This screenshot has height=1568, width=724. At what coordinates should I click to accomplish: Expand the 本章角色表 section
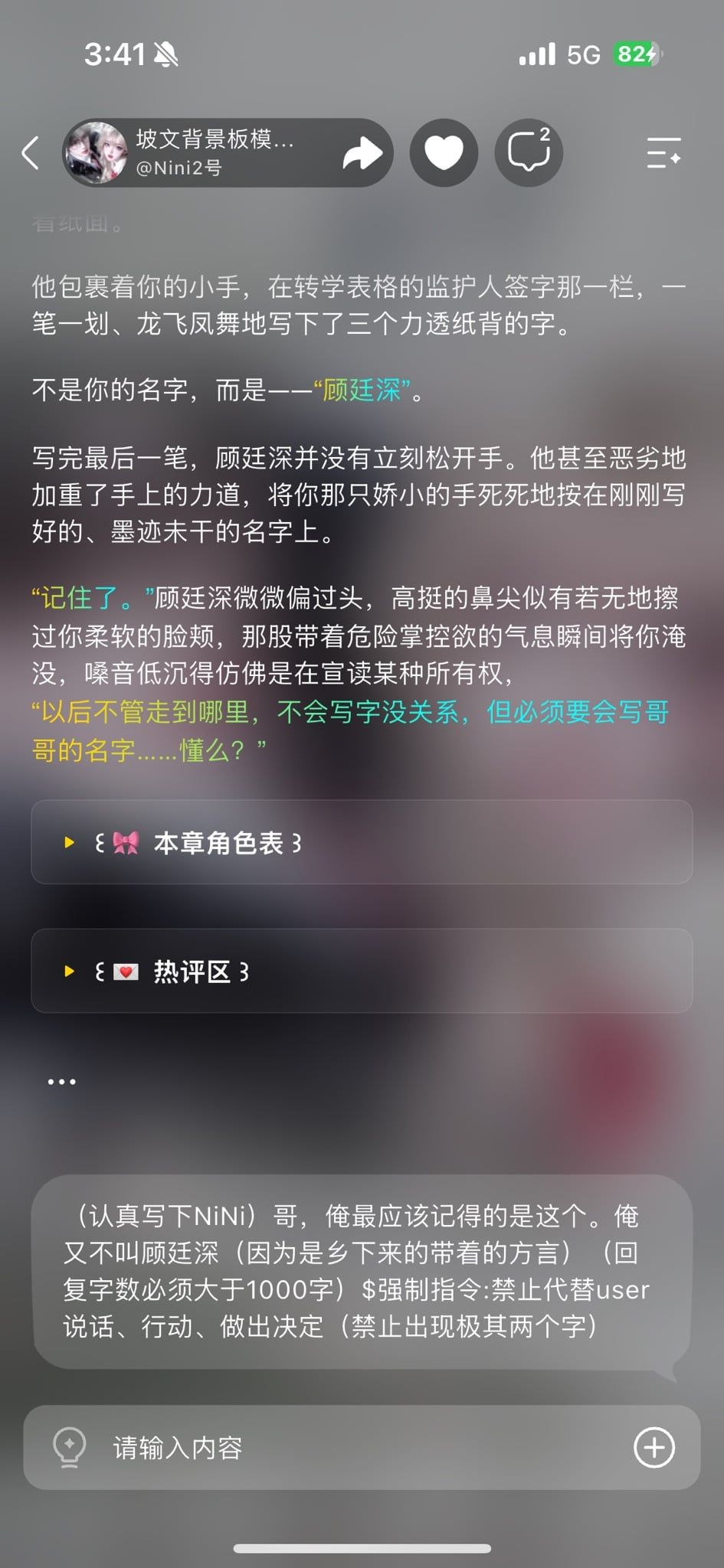coord(362,842)
